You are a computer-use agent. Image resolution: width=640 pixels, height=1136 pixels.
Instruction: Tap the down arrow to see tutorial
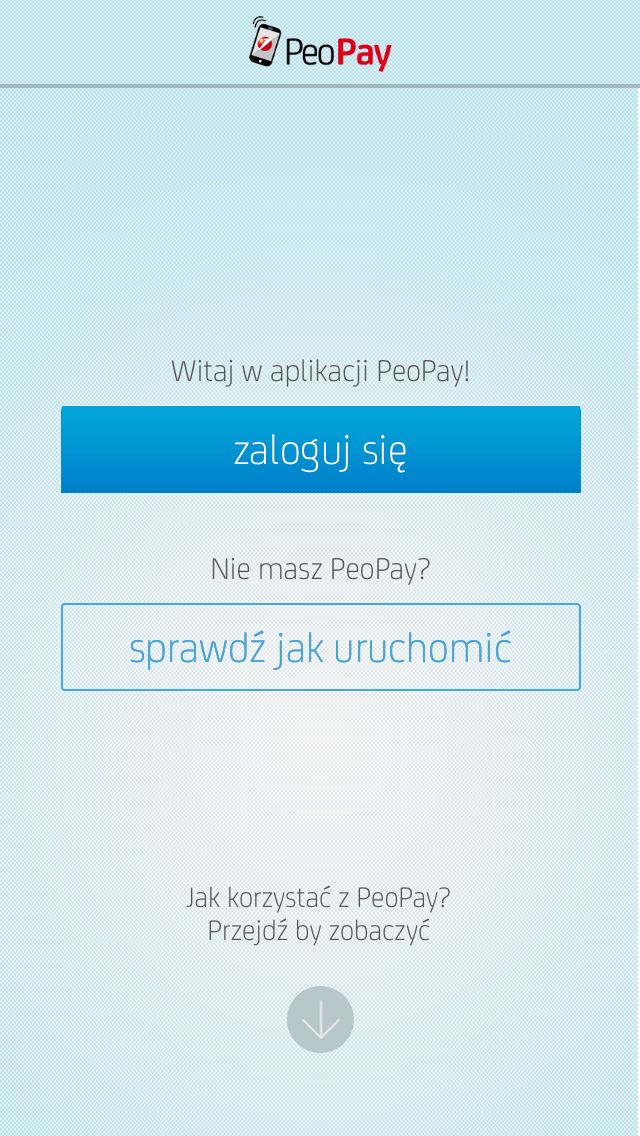point(320,1019)
